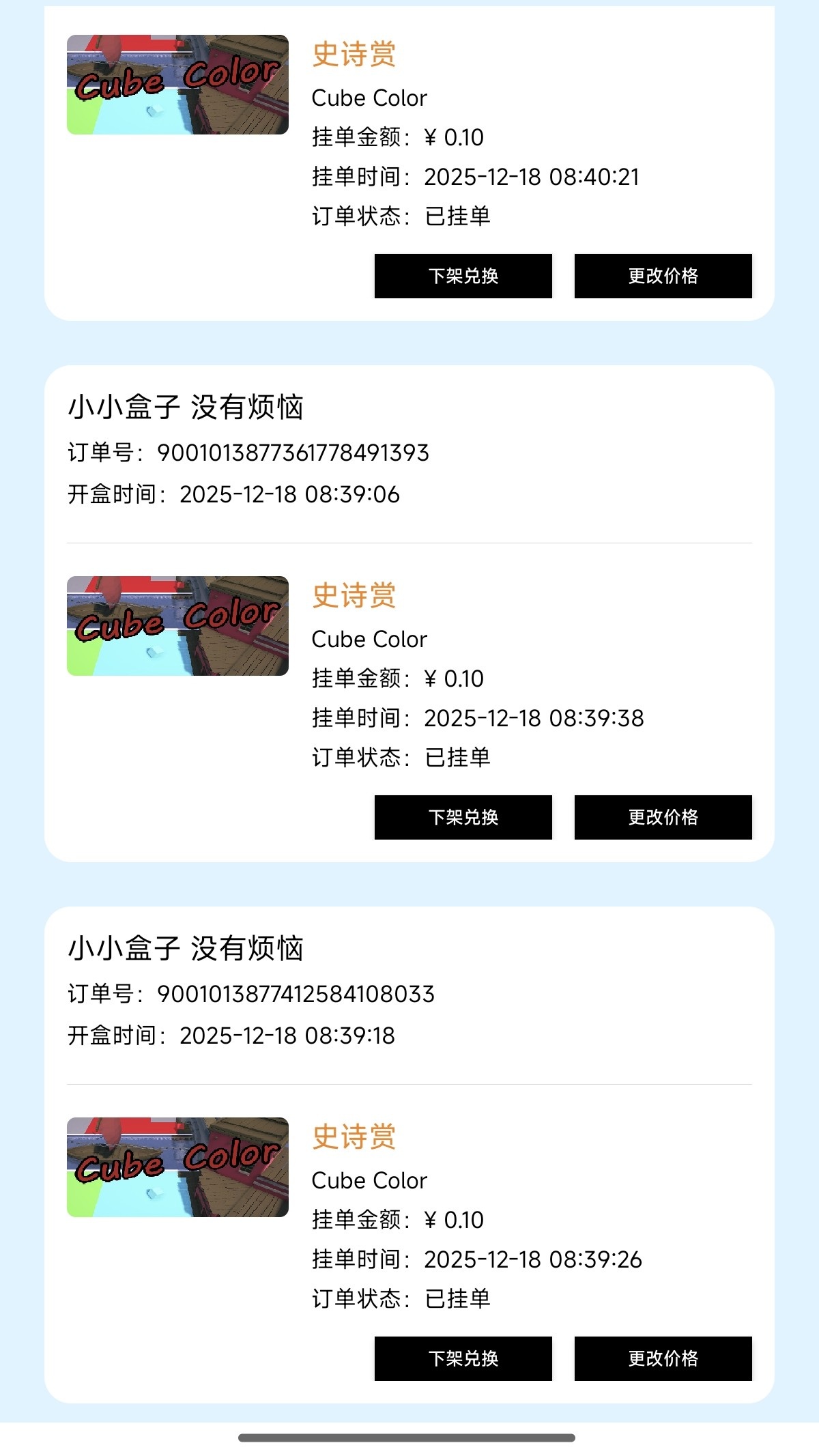This screenshot has width=819, height=1456.
Task: Open Cube Color image listed at 08:40:21
Action: click(177, 85)
